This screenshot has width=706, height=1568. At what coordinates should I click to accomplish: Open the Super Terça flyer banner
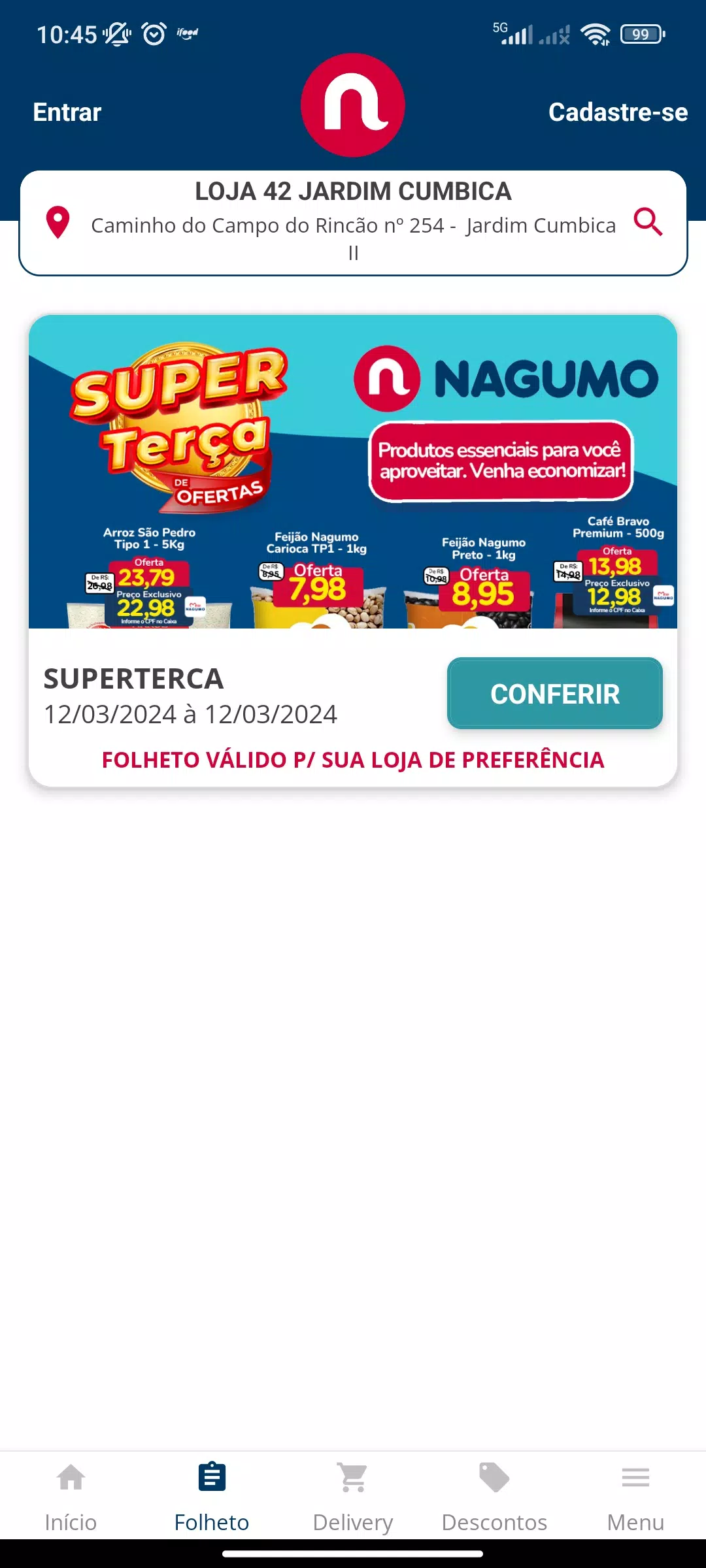(353, 472)
